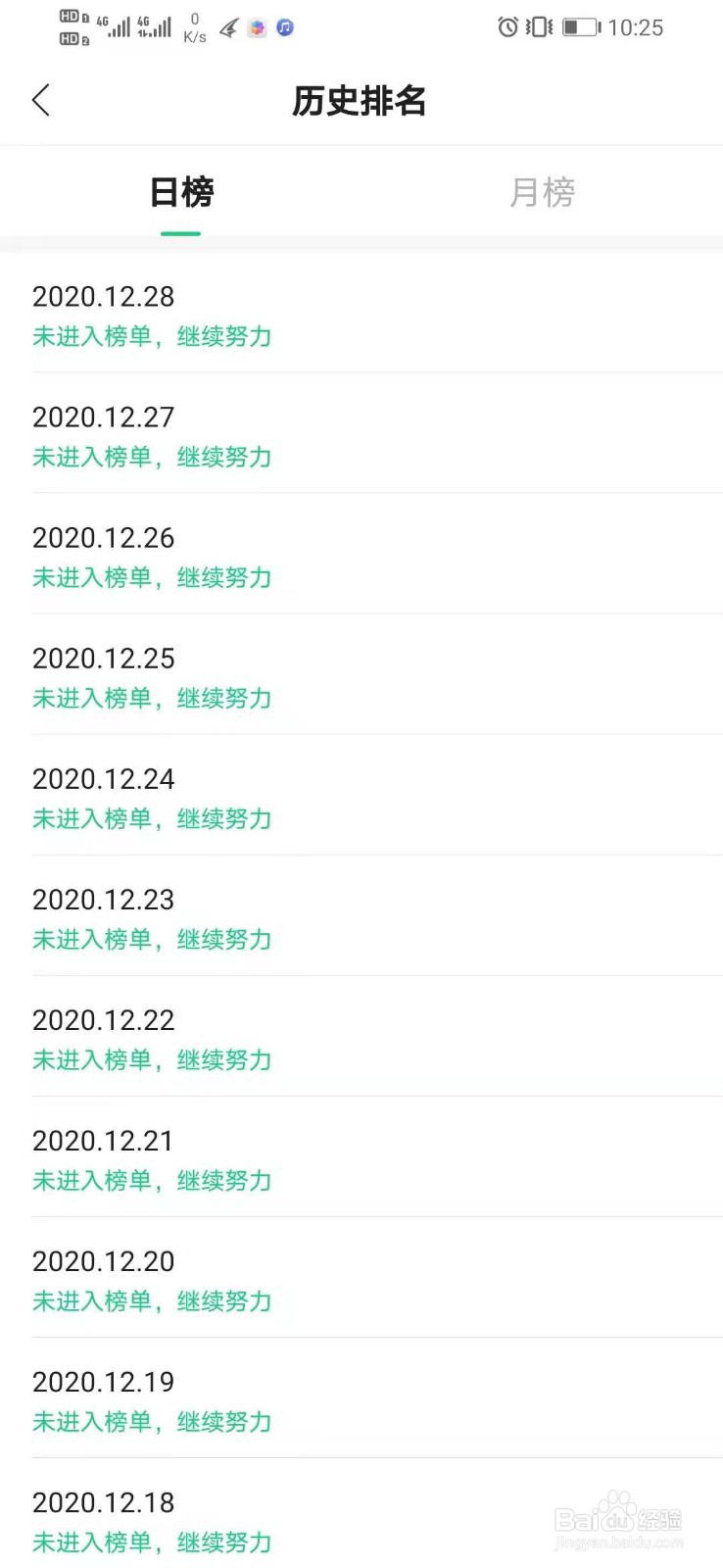Go back from the 历史排名 page
Viewport: 723px width, 1568px height.
coord(41,100)
